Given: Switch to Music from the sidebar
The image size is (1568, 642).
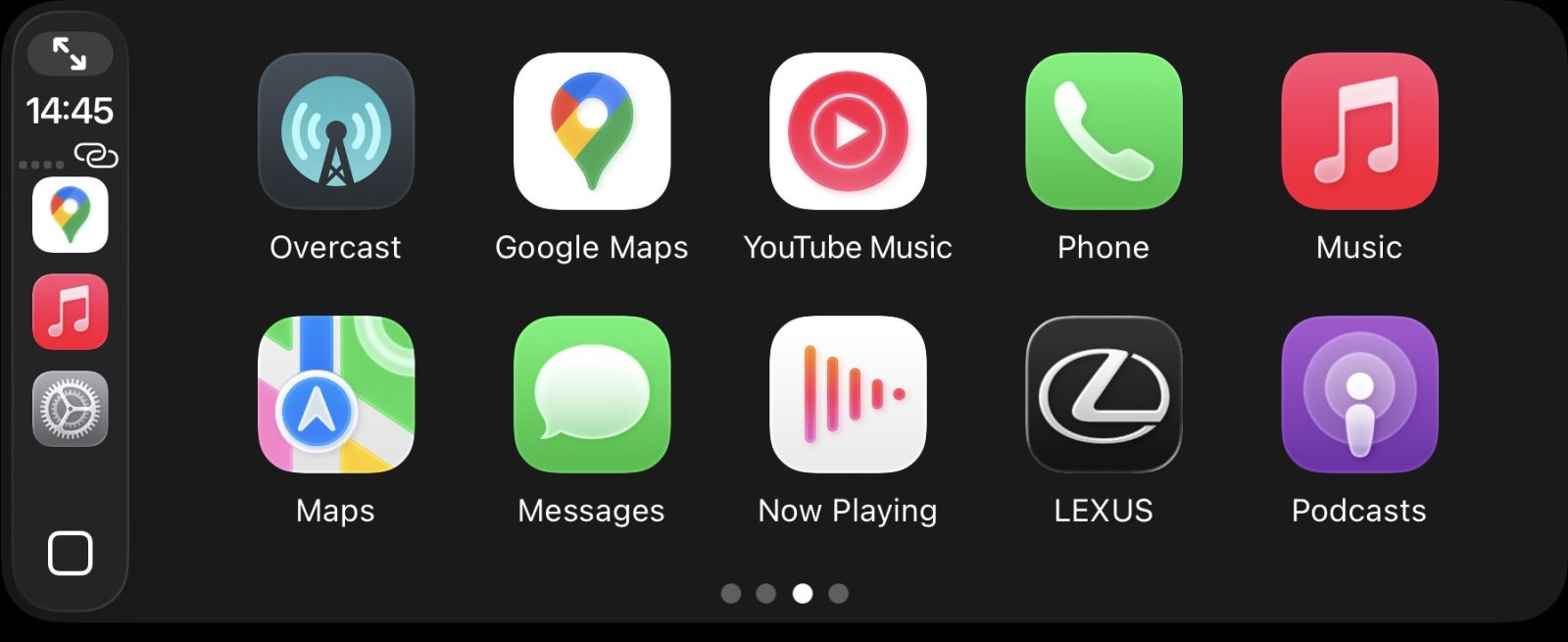Looking at the screenshot, I should pyautogui.click(x=70, y=312).
